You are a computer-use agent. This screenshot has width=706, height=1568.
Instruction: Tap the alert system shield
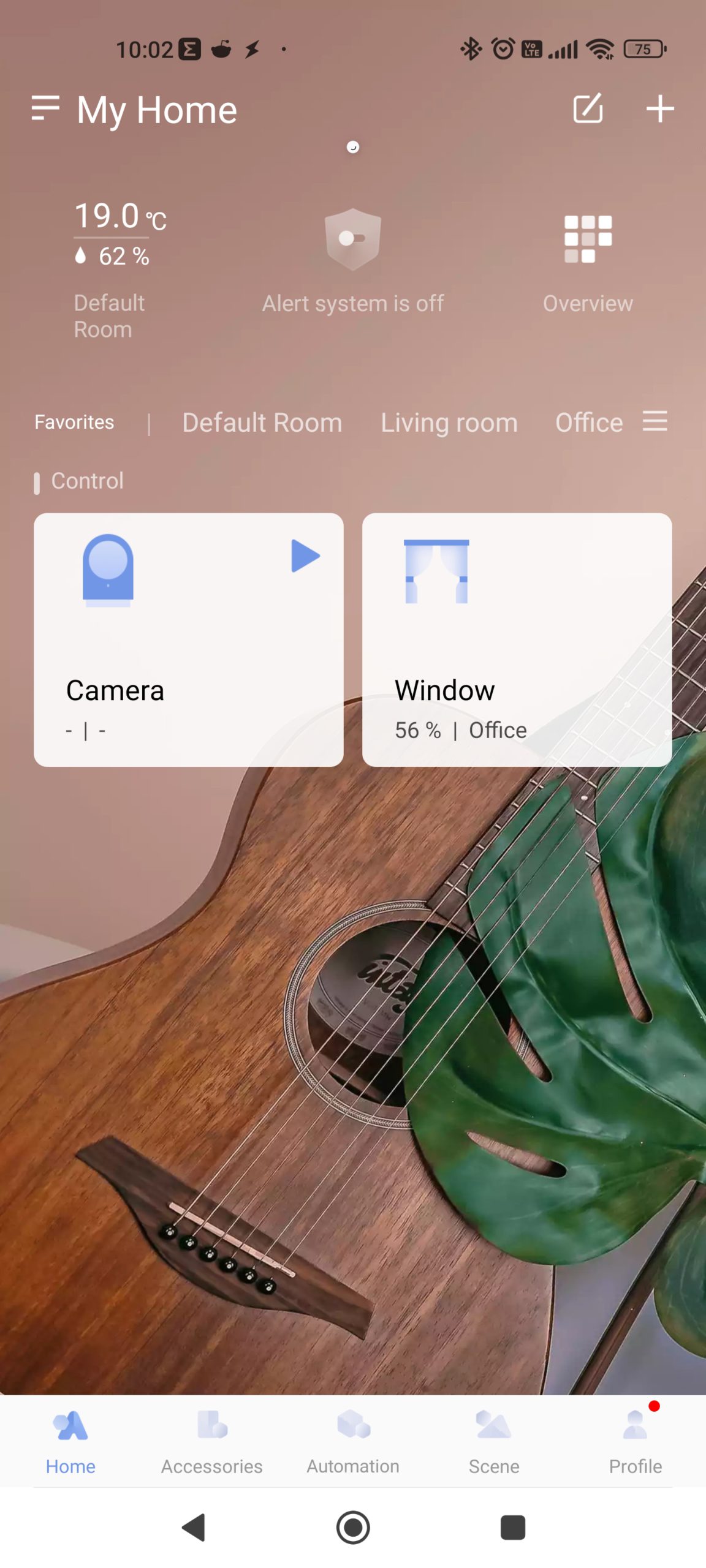[x=352, y=239]
